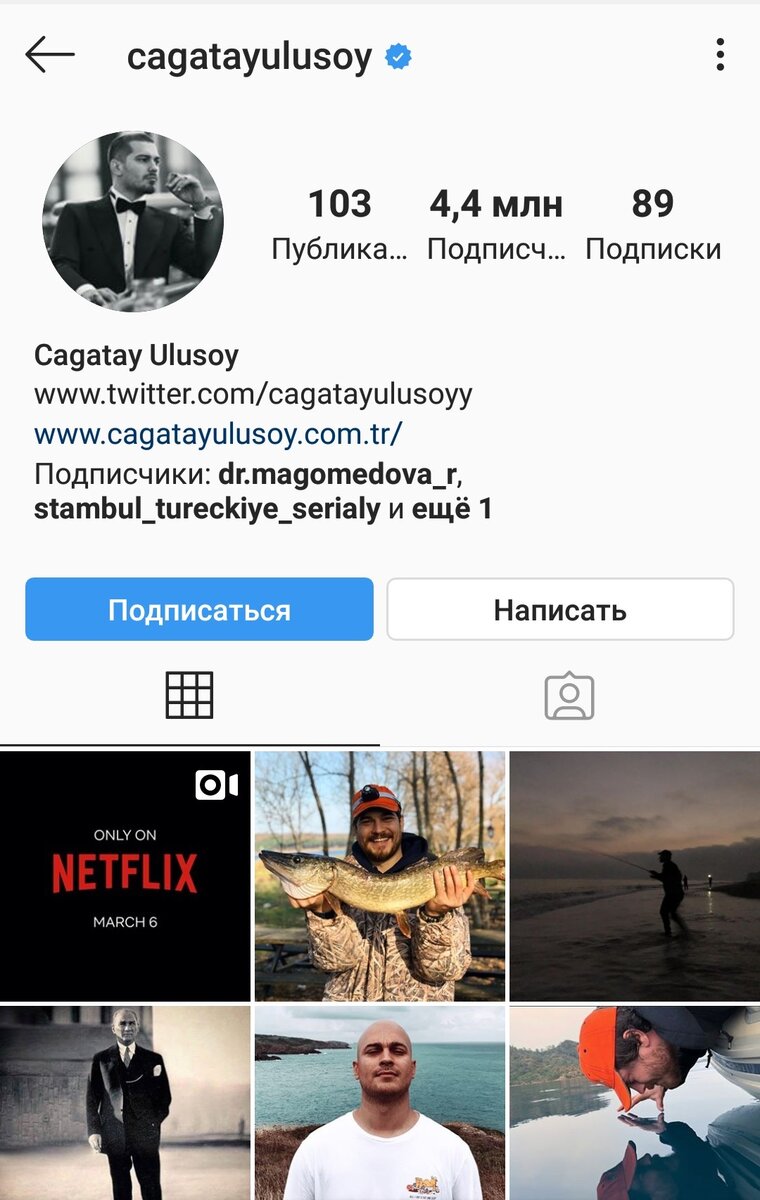The height and width of the screenshot is (1200, 760).
Task: Open the grid posts view icon
Action: click(x=190, y=695)
